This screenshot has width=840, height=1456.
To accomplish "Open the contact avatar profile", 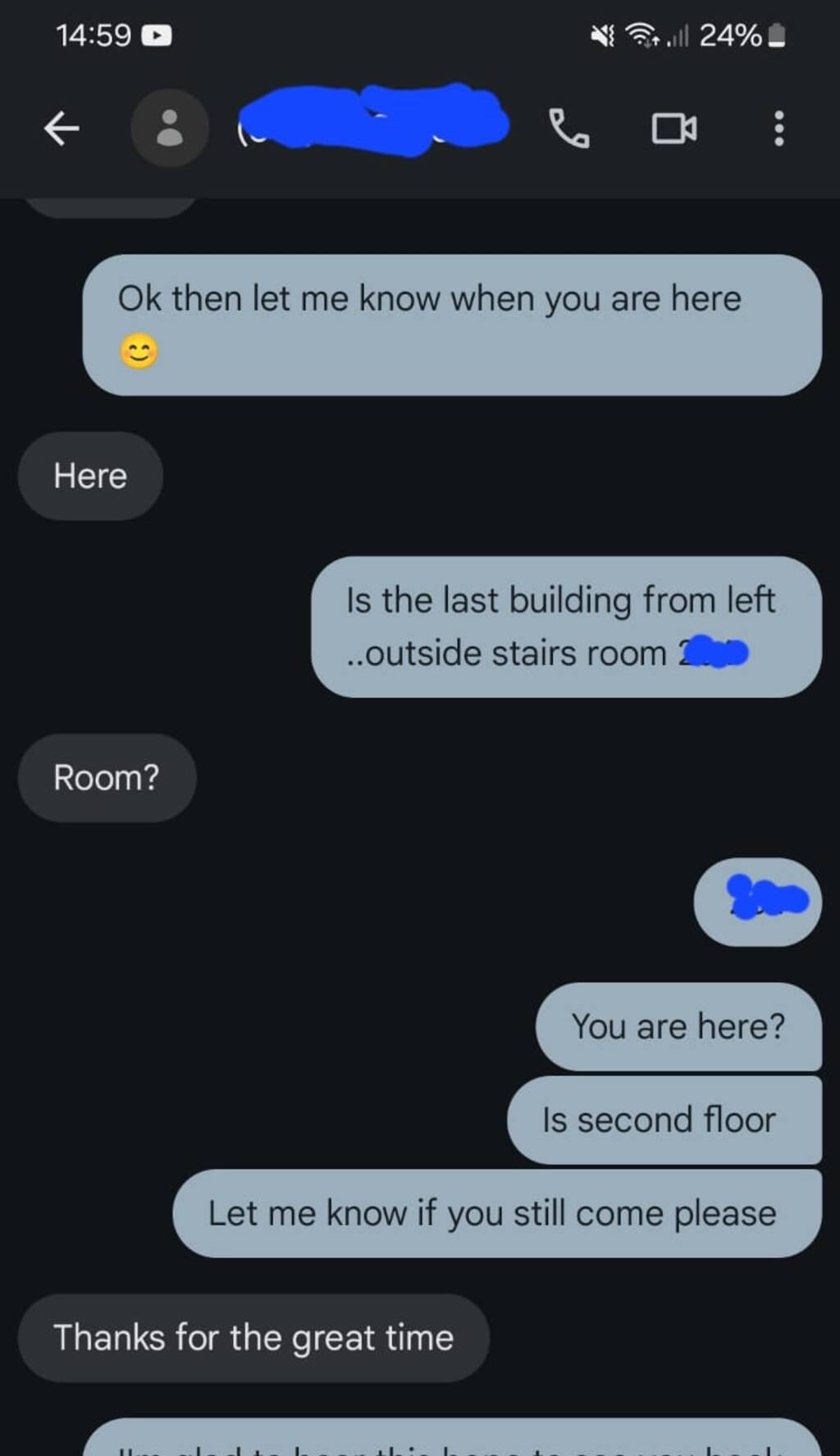I will pyautogui.click(x=170, y=129).
